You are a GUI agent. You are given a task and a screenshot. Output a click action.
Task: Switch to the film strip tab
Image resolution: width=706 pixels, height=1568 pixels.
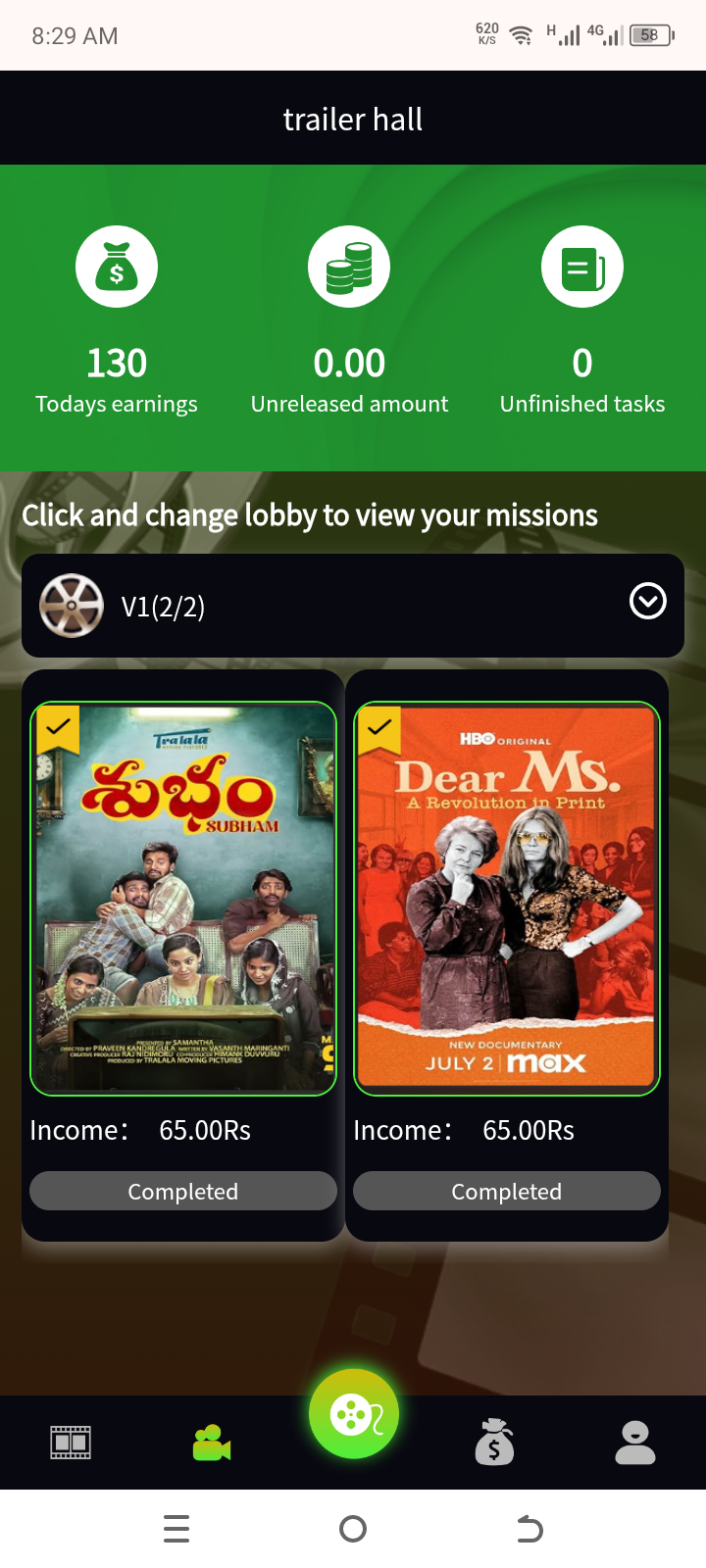coord(71,1443)
